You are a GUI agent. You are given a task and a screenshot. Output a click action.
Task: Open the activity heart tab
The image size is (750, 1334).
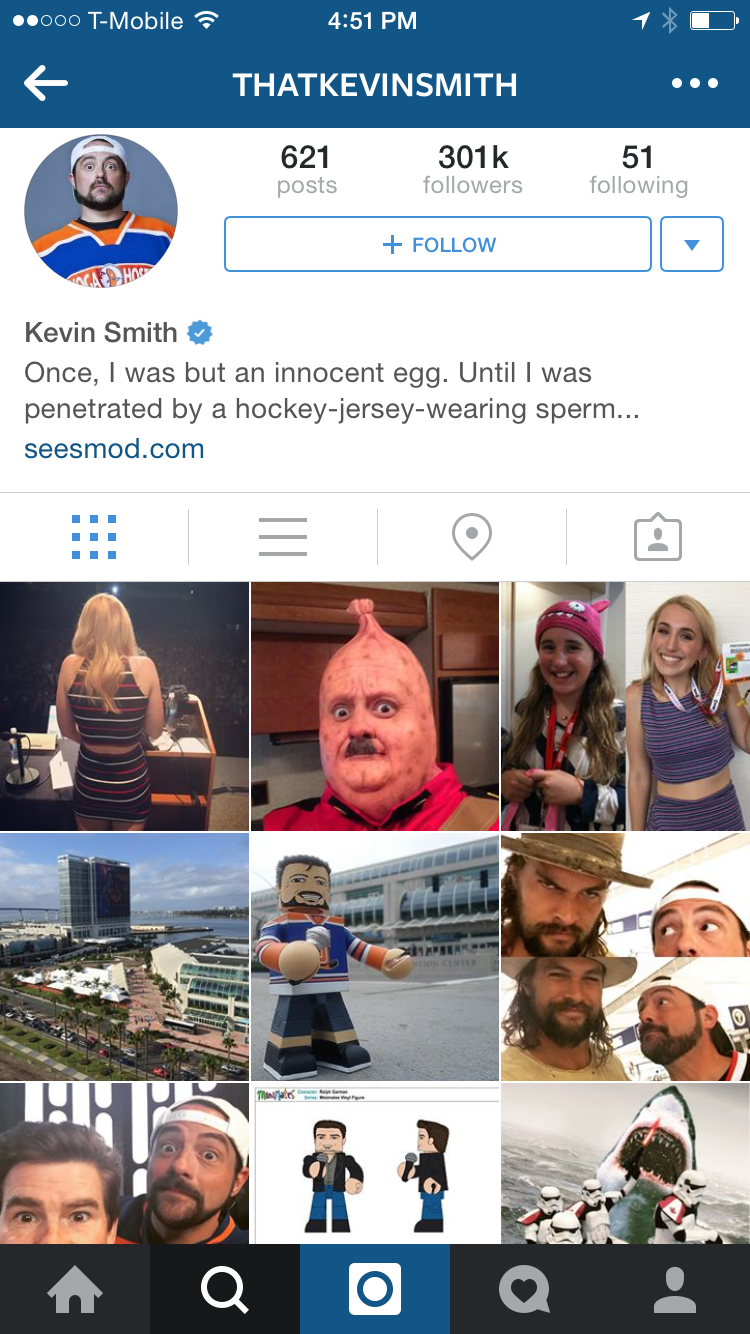click(x=525, y=1289)
